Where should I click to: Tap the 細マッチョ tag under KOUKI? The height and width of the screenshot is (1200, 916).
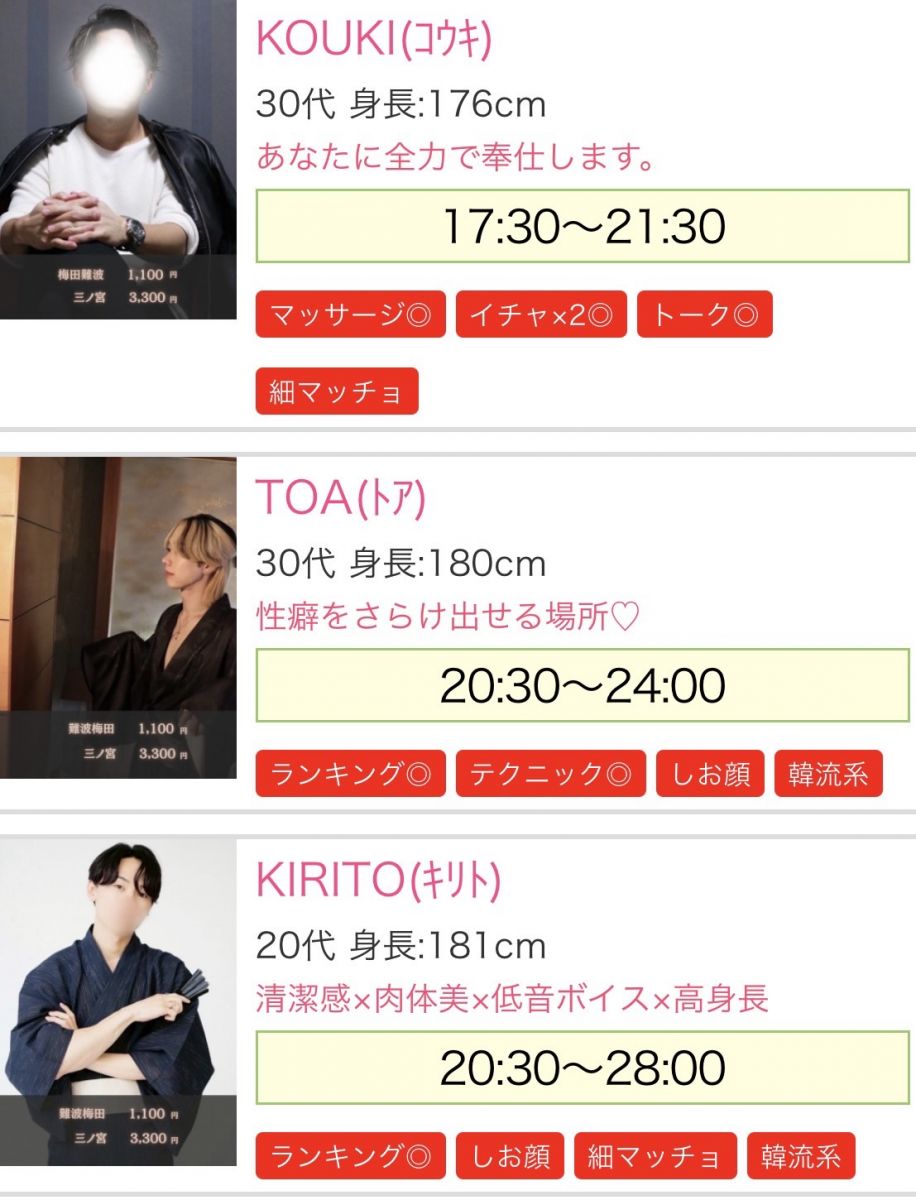pos(336,391)
